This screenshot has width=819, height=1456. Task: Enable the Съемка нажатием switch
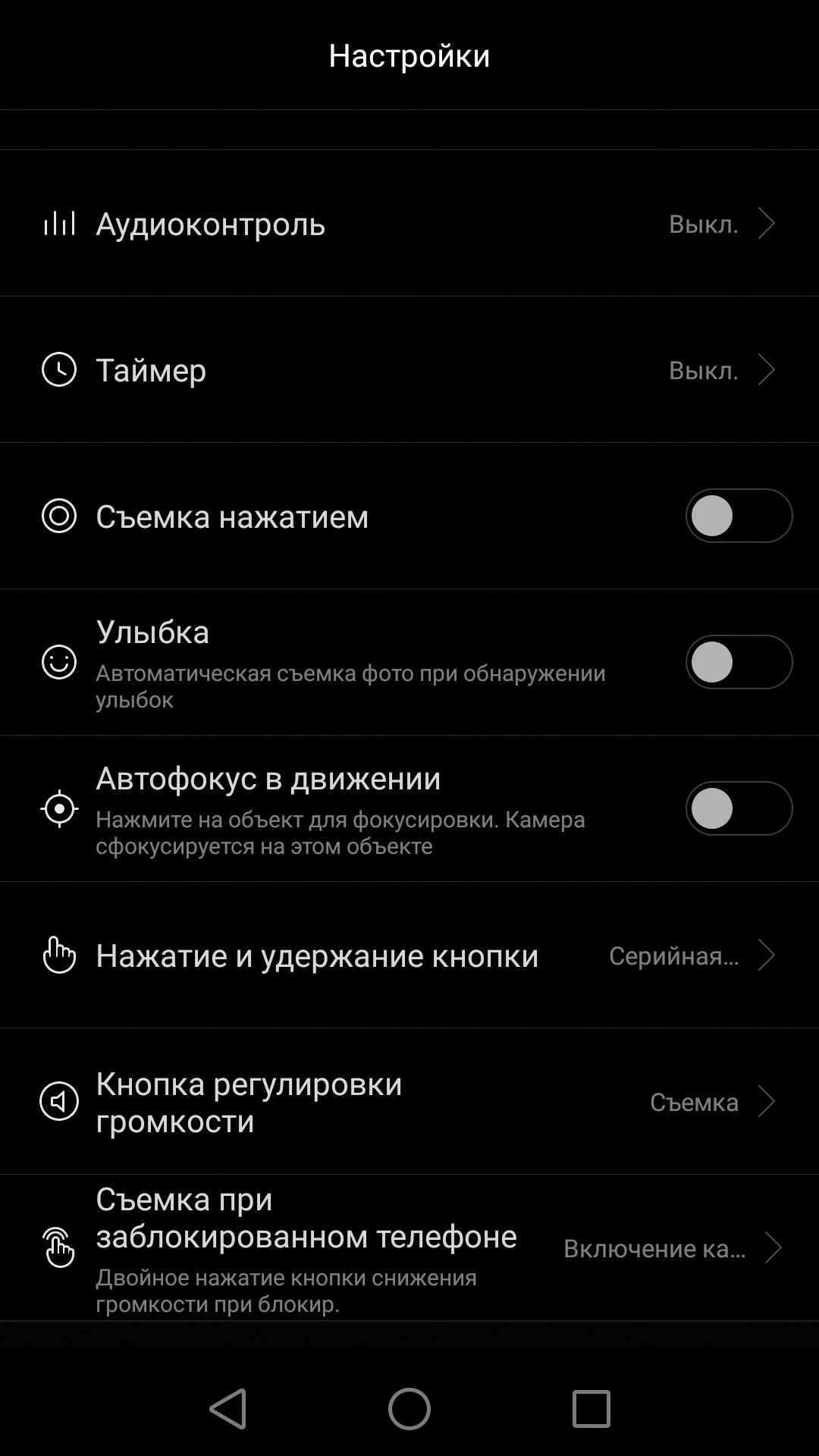tap(739, 516)
